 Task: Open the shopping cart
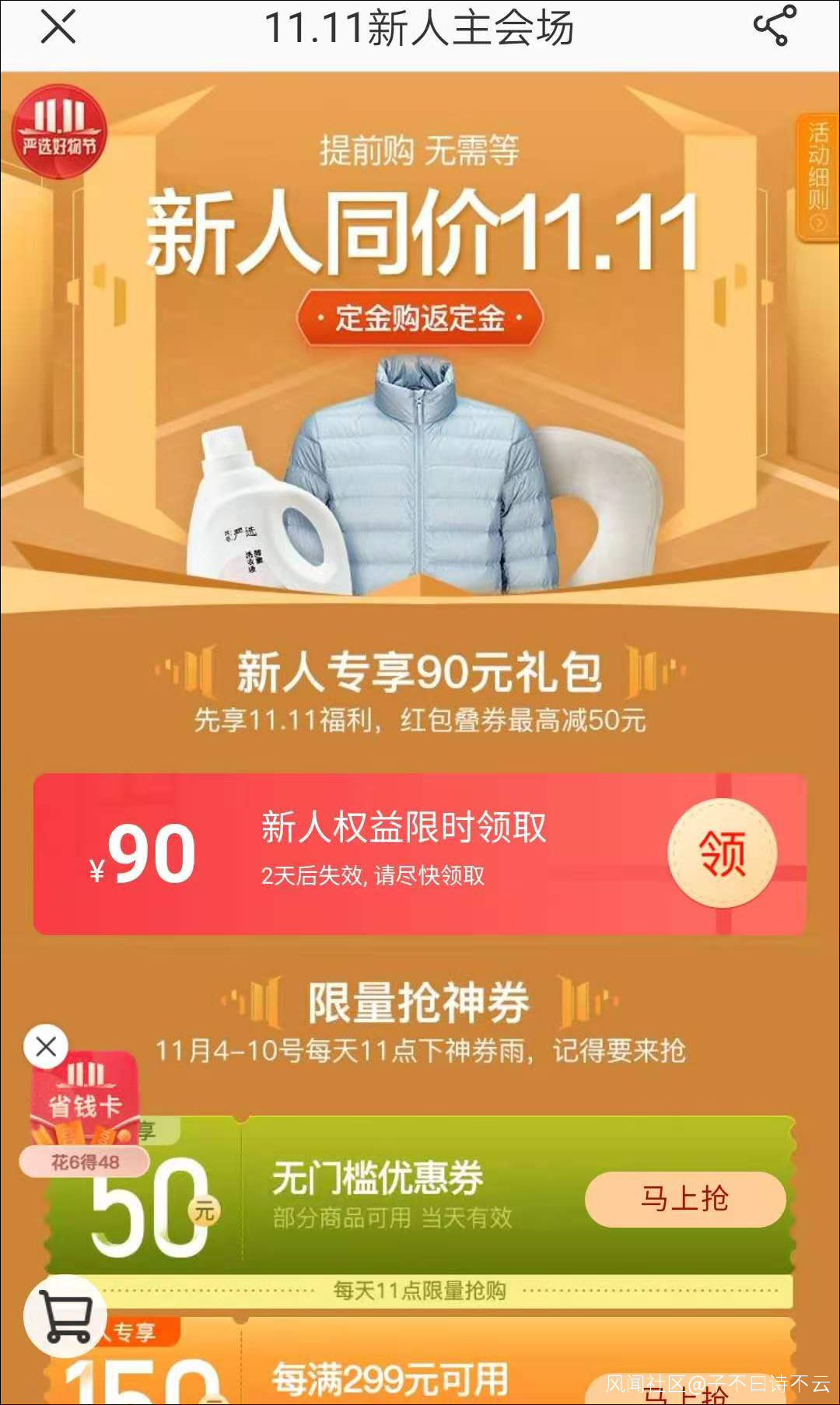coord(65,1316)
